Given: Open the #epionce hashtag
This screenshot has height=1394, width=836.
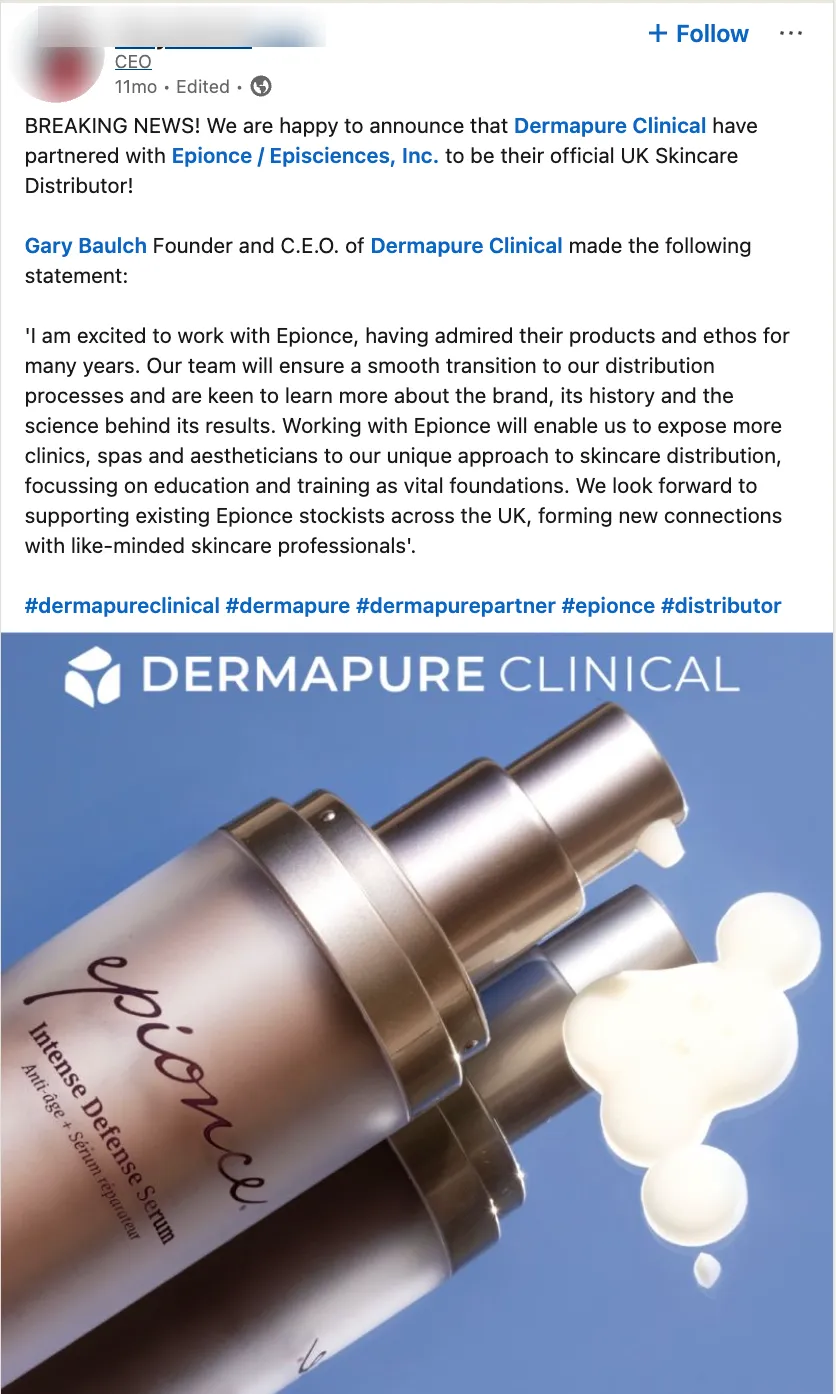Looking at the screenshot, I should (608, 606).
